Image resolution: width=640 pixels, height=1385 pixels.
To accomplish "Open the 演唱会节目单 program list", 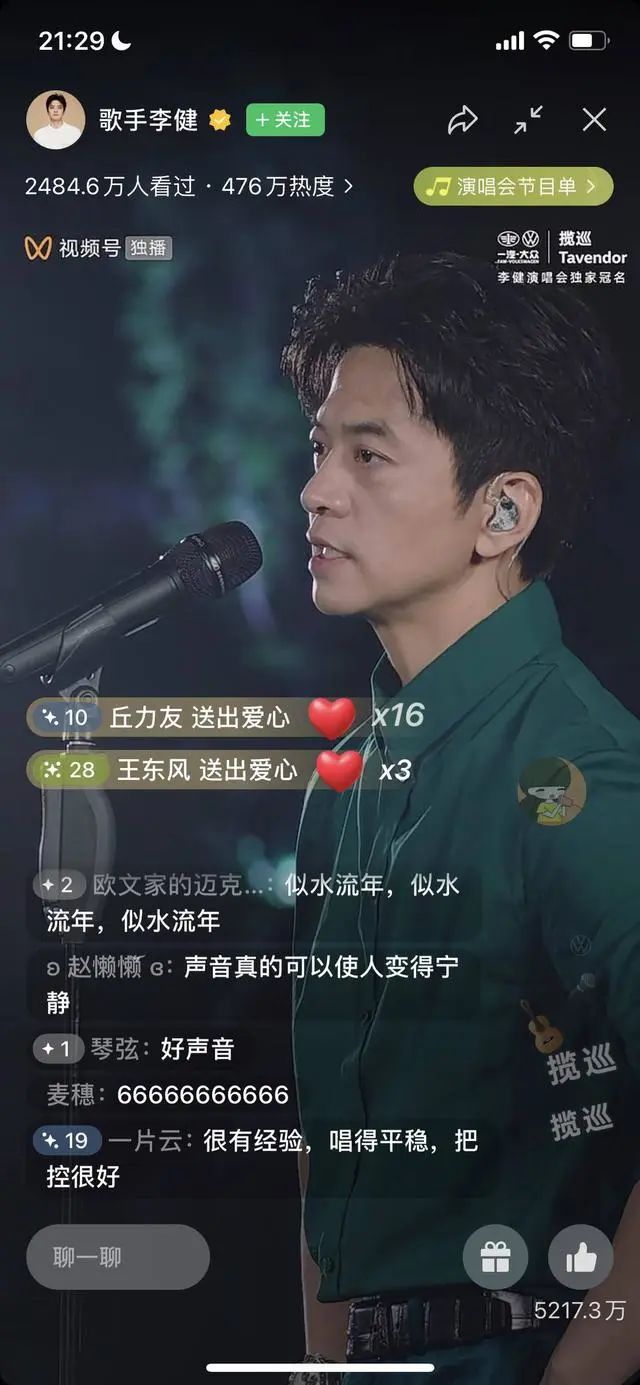I will tap(513, 186).
